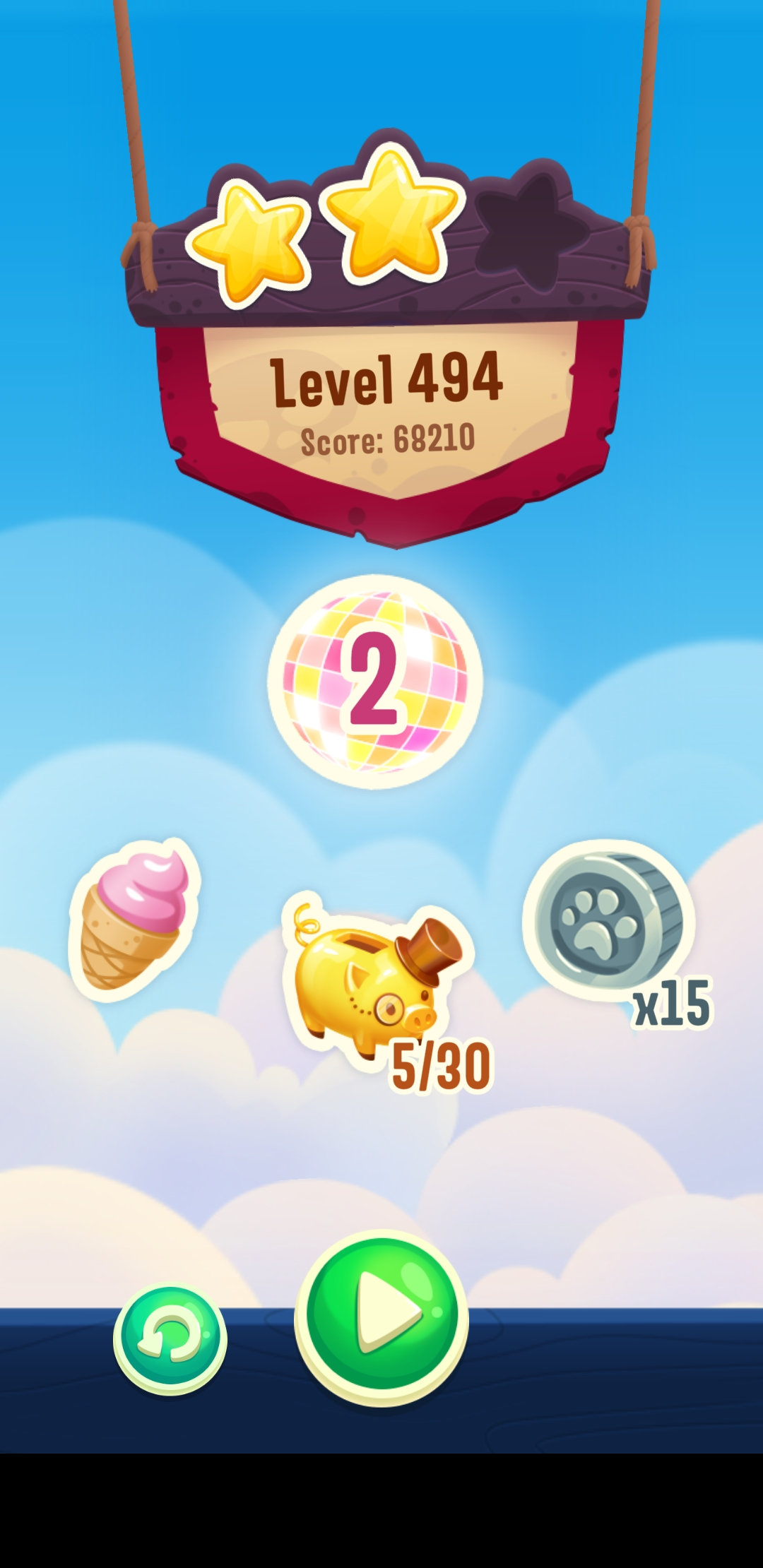The width and height of the screenshot is (763, 1568).
Task: Replay the level with the restart button
Action: point(170,1338)
